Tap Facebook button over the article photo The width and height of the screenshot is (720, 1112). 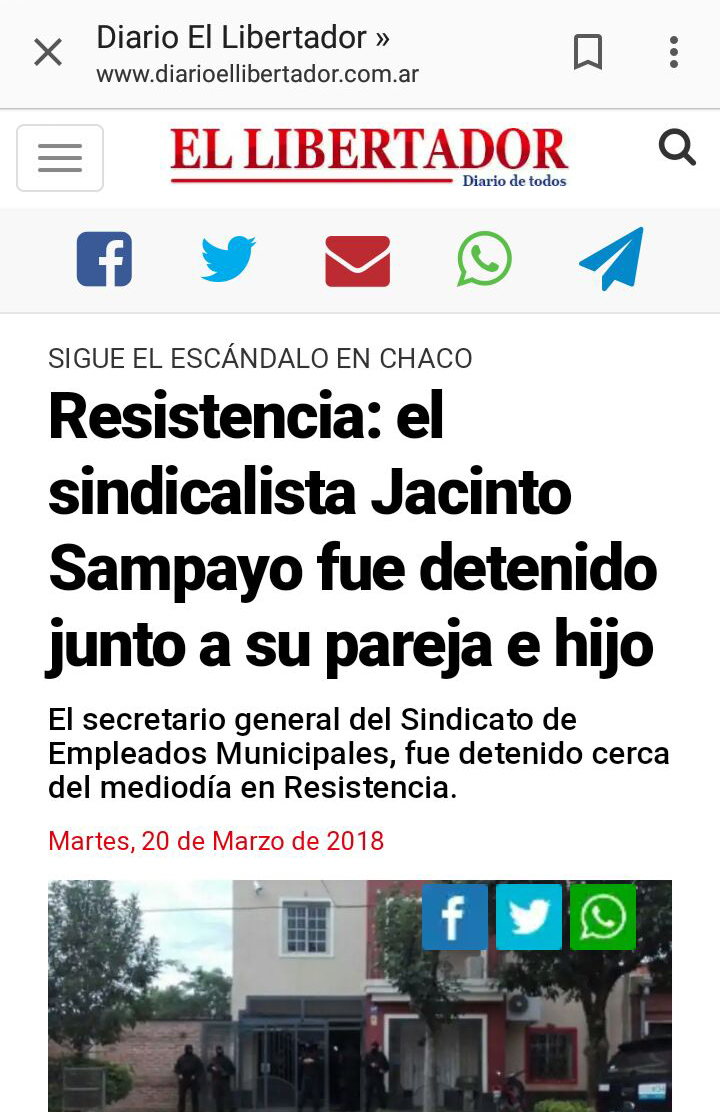point(455,917)
